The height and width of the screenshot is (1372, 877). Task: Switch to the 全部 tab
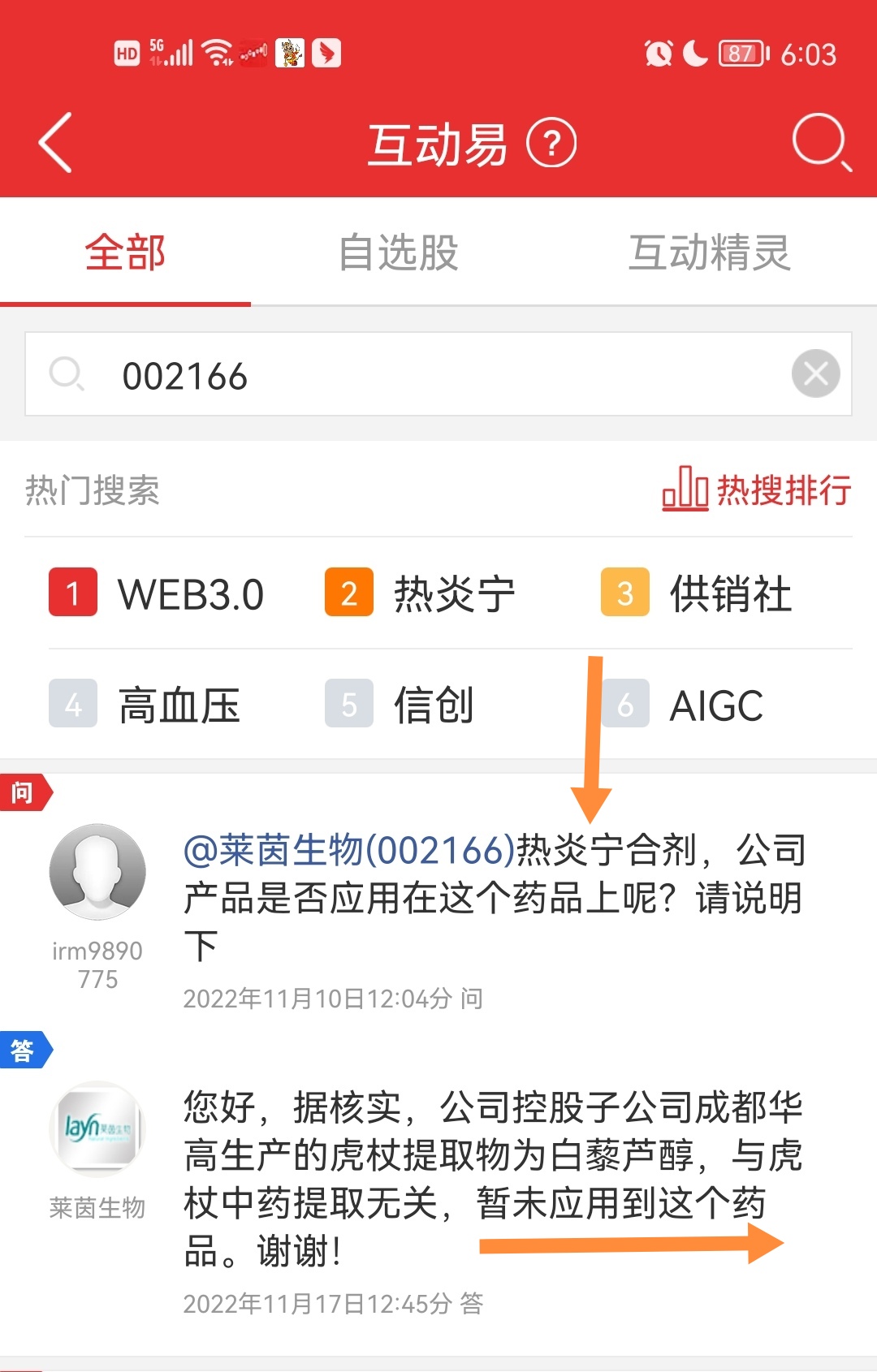125,252
